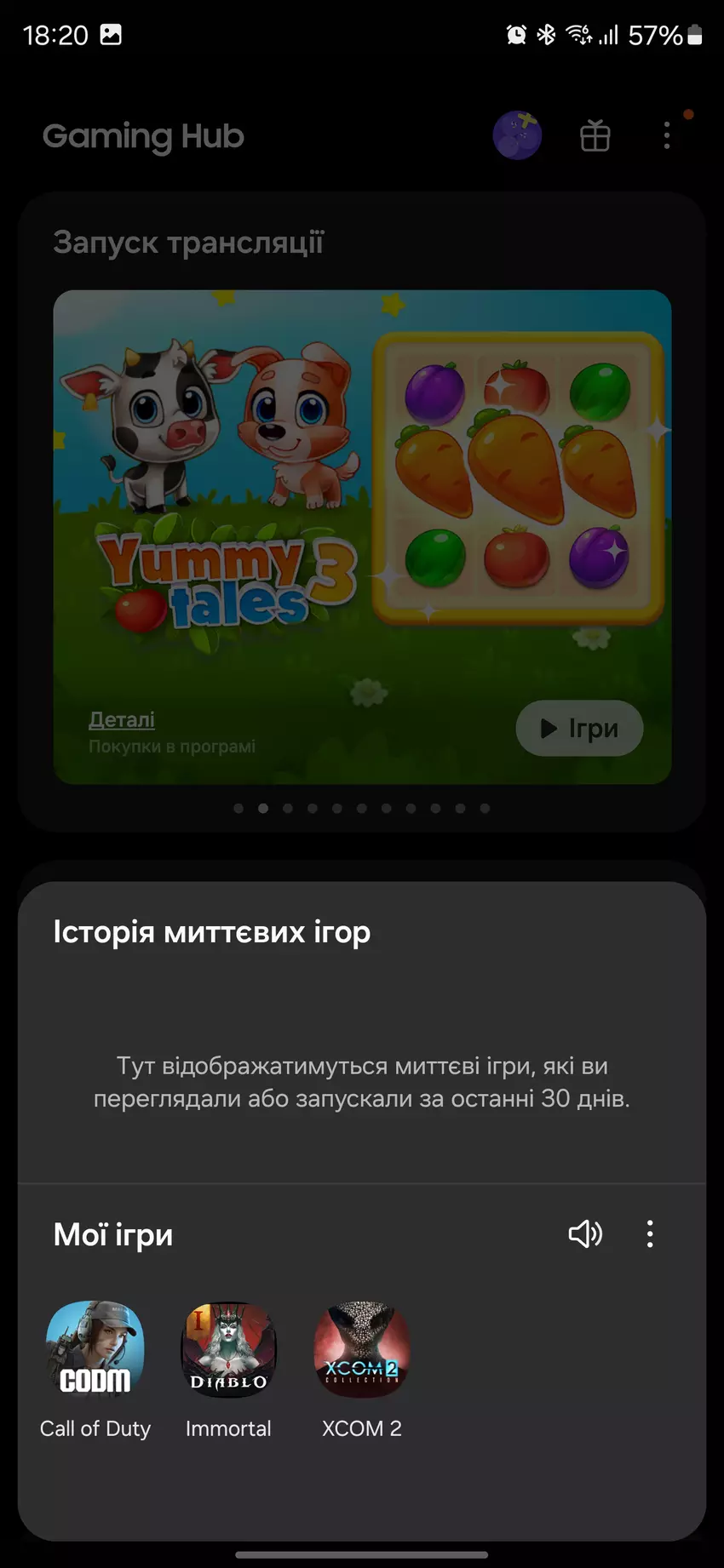
Task: Open the gift box rewards icon
Action: pyautogui.click(x=595, y=135)
